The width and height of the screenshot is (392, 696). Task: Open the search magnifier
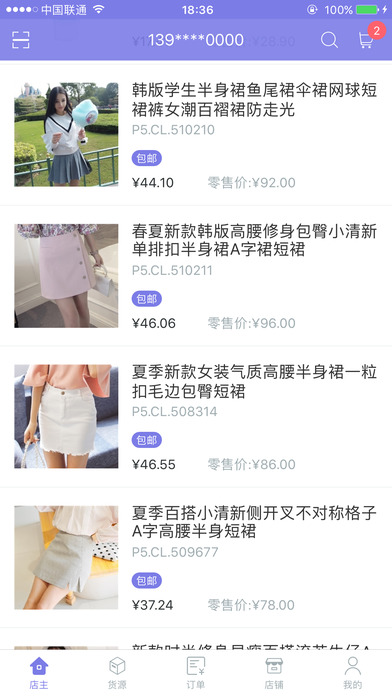[x=329, y=40]
